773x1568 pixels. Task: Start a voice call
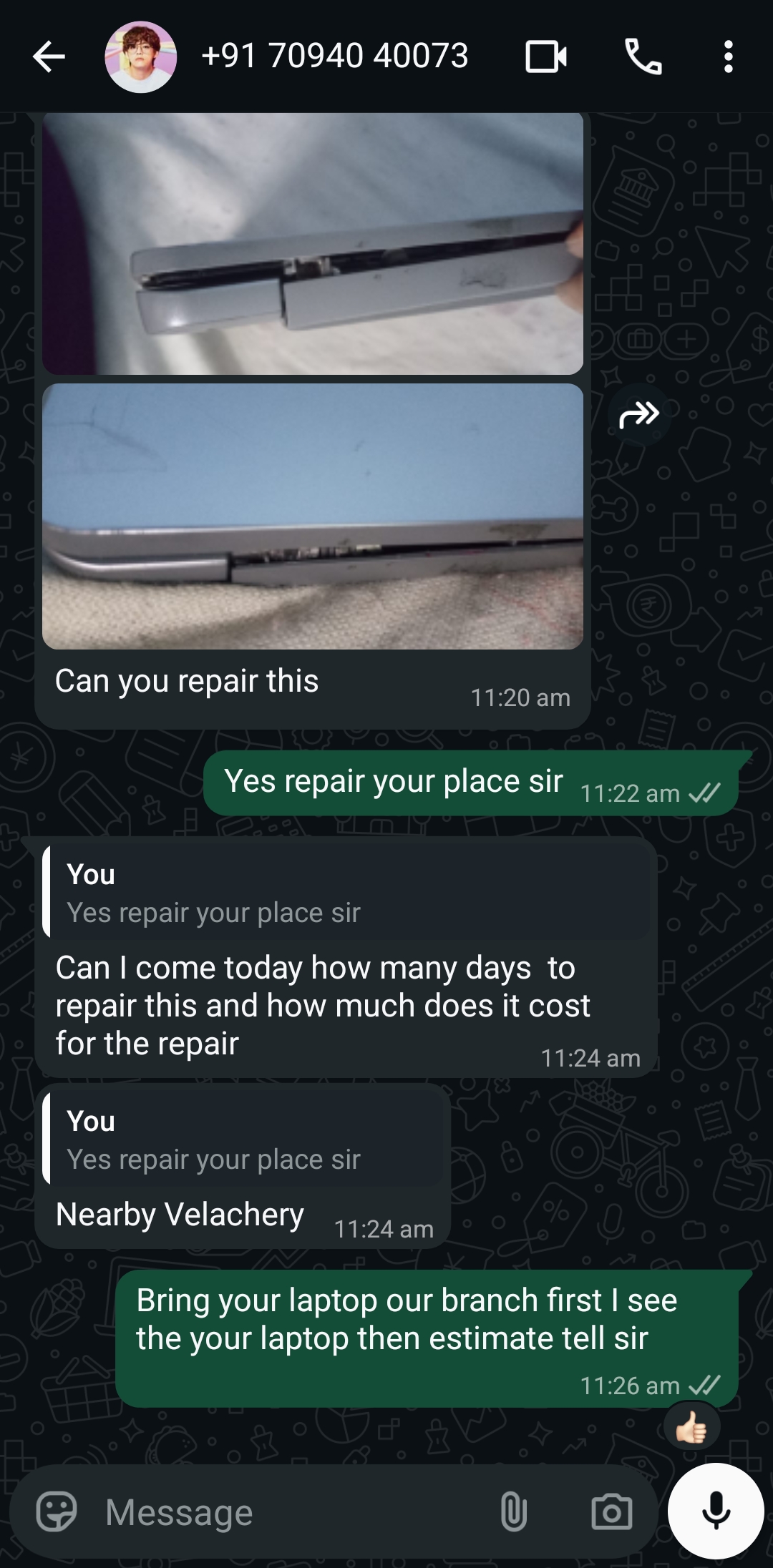point(643,57)
